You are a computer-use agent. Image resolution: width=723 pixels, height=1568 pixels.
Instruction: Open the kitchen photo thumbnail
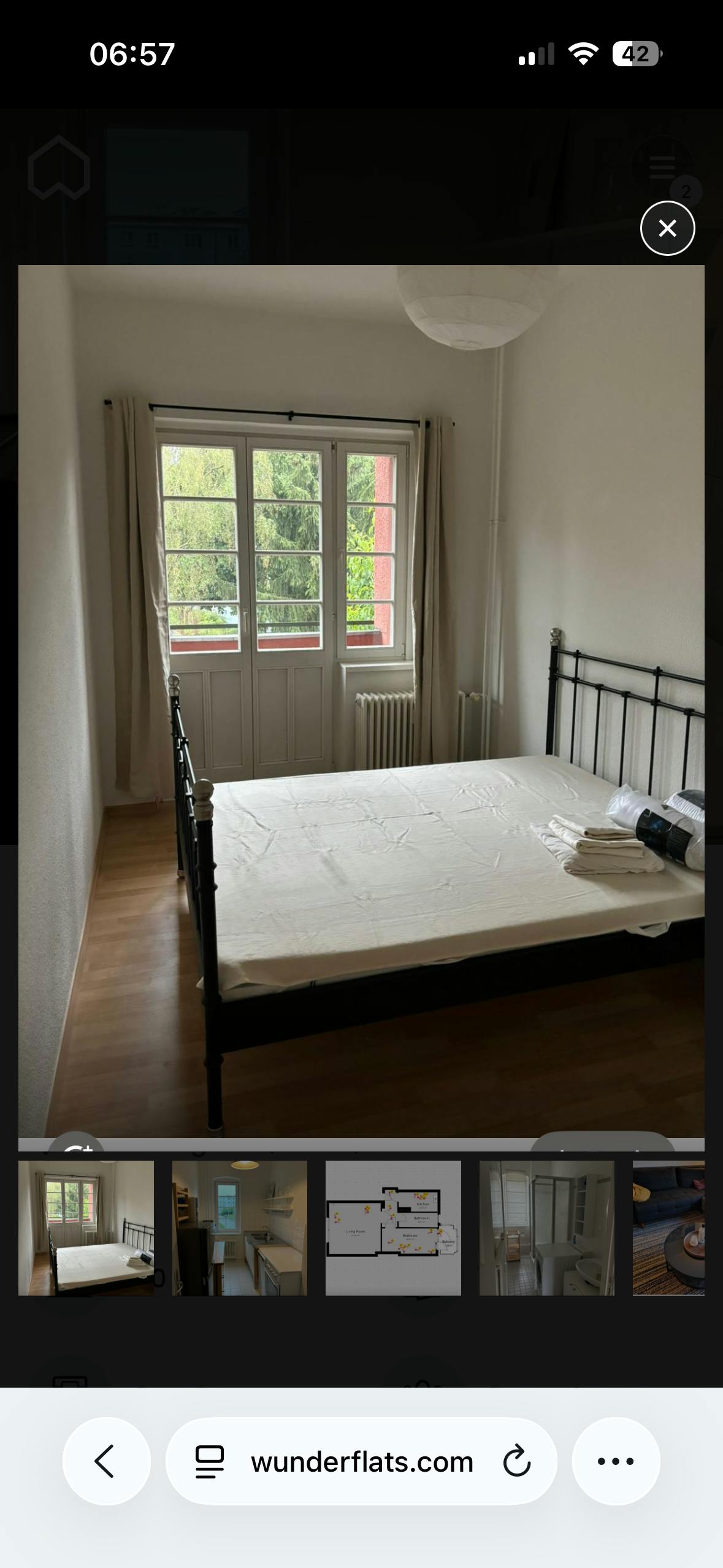(x=240, y=1228)
